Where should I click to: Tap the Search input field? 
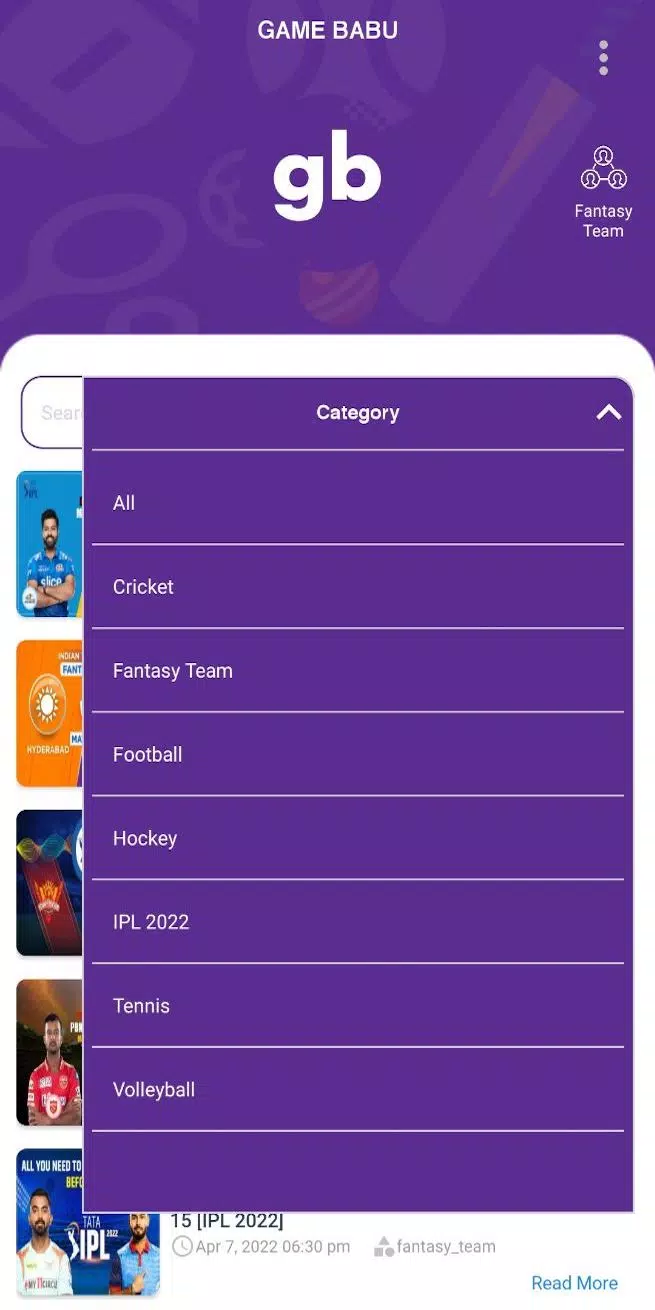tap(52, 412)
